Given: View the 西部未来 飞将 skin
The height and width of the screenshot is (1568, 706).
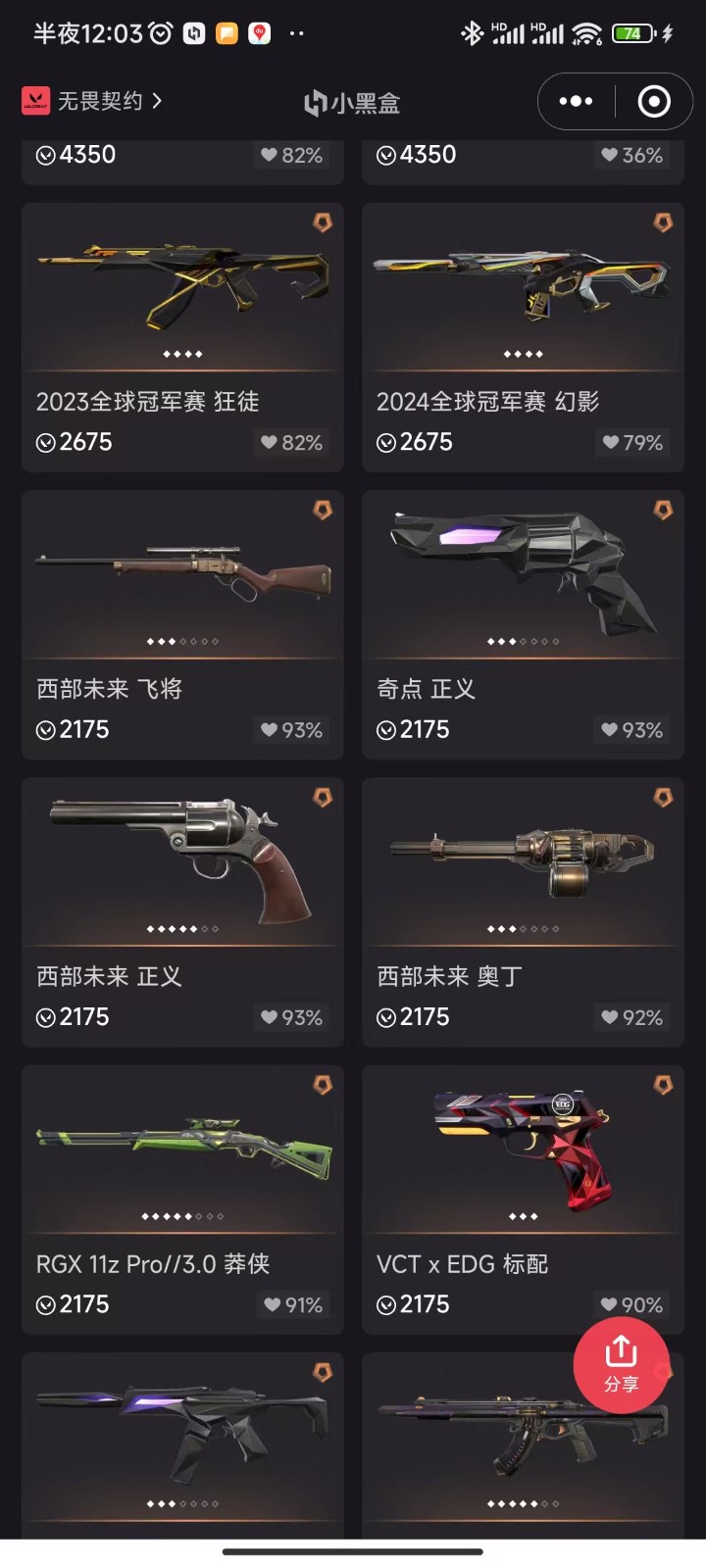Looking at the screenshot, I should point(182,624).
